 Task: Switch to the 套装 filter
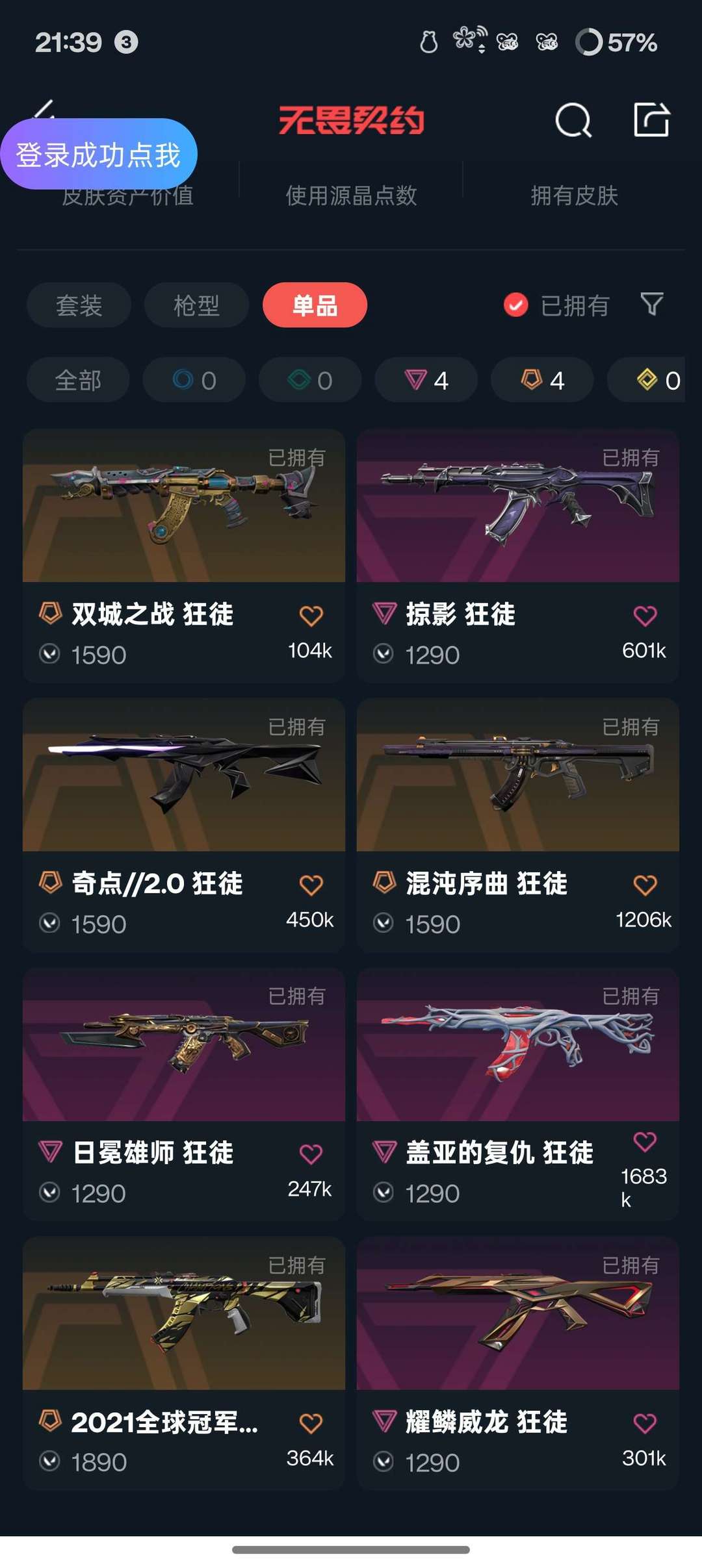click(79, 305)
